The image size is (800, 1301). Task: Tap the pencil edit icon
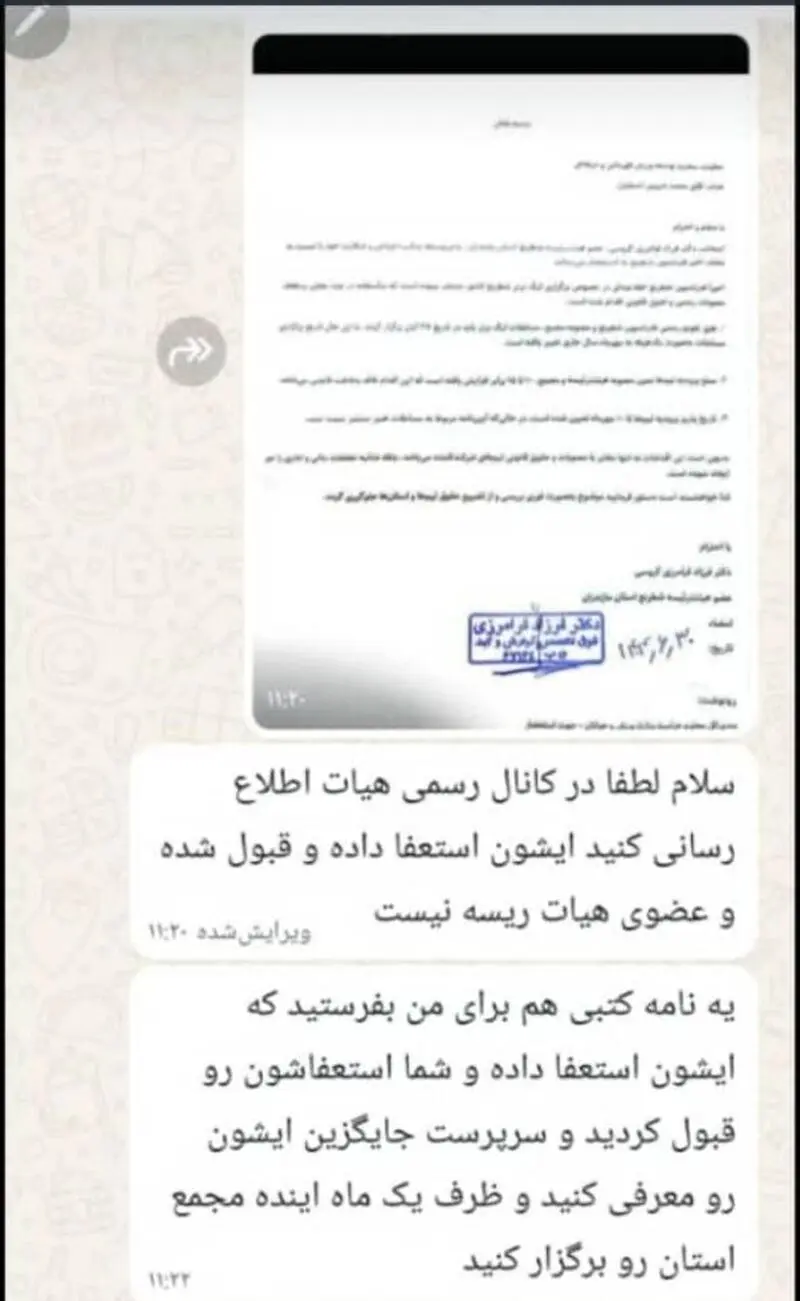point(33,22)
